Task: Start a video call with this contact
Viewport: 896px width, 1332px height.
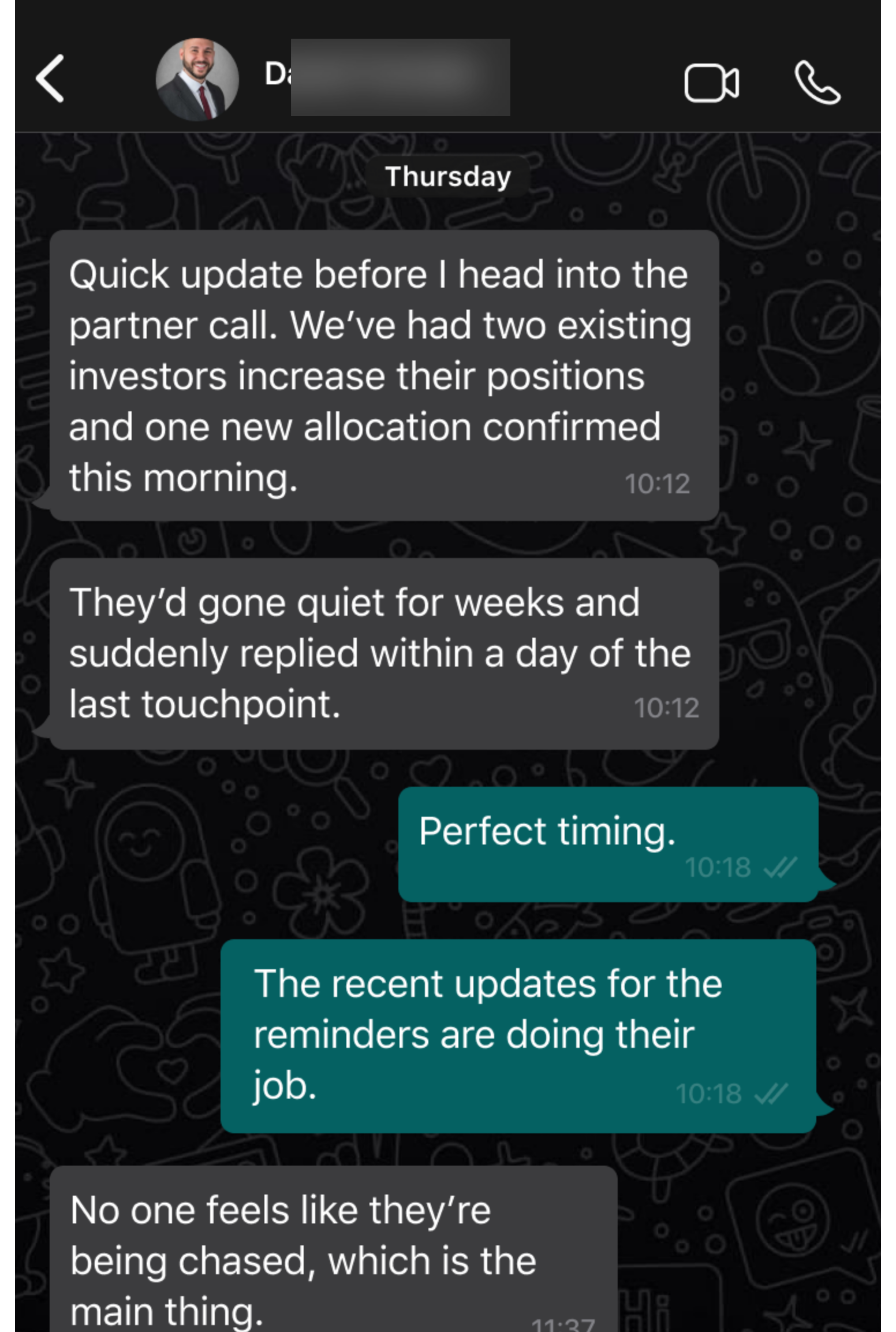Action: 711,83
